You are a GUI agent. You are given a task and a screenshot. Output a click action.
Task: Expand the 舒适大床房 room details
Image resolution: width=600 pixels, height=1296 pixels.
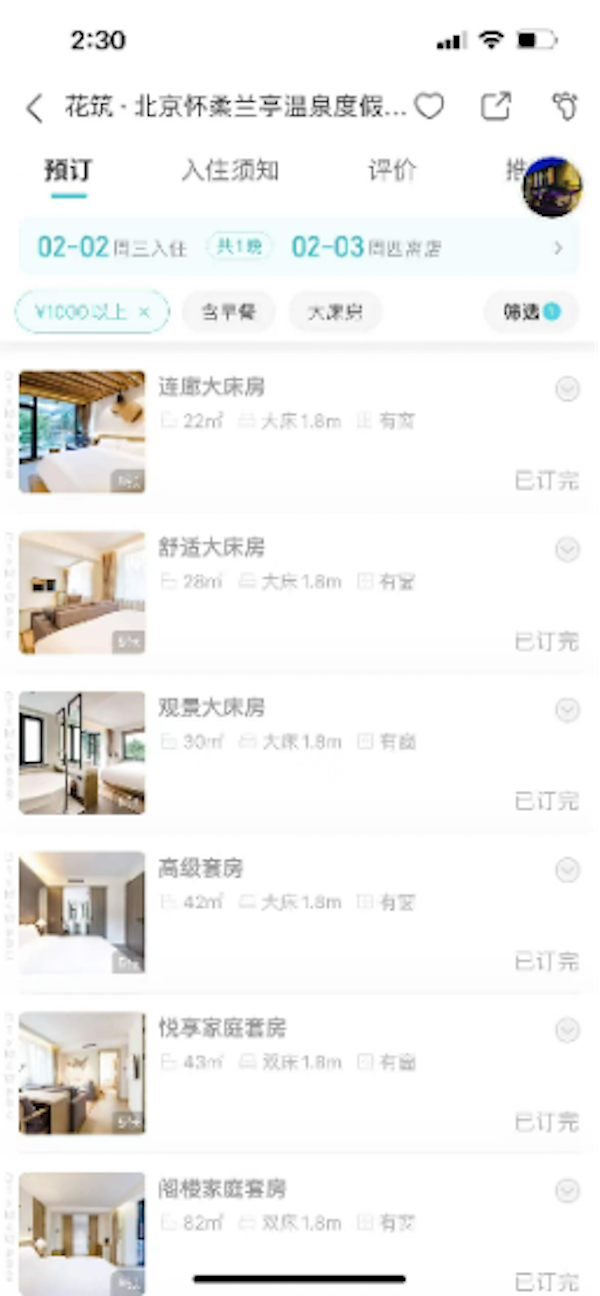567,550
